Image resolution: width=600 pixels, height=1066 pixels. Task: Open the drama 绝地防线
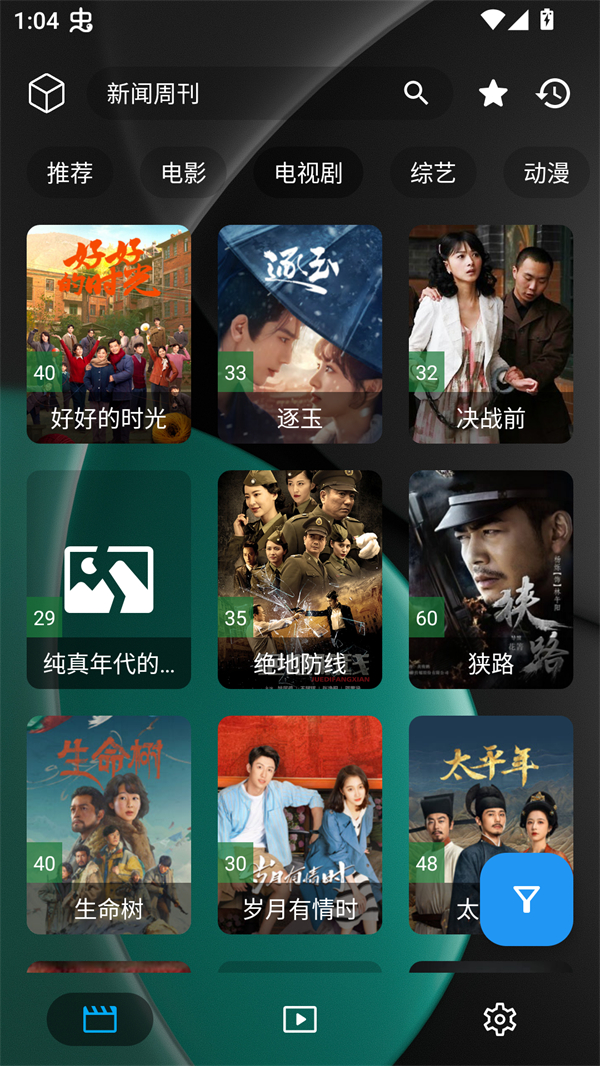point(300,579)
